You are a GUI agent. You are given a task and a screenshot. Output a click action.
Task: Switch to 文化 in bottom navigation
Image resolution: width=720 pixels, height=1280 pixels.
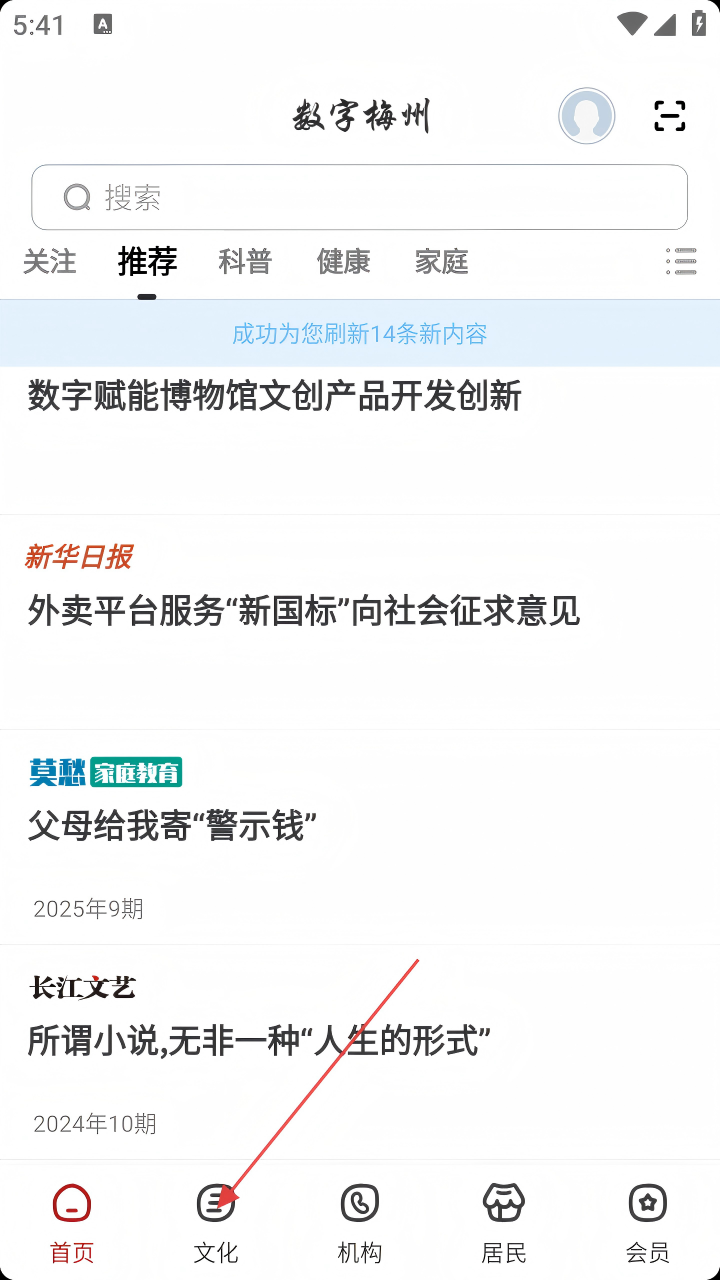point(216,1221)
